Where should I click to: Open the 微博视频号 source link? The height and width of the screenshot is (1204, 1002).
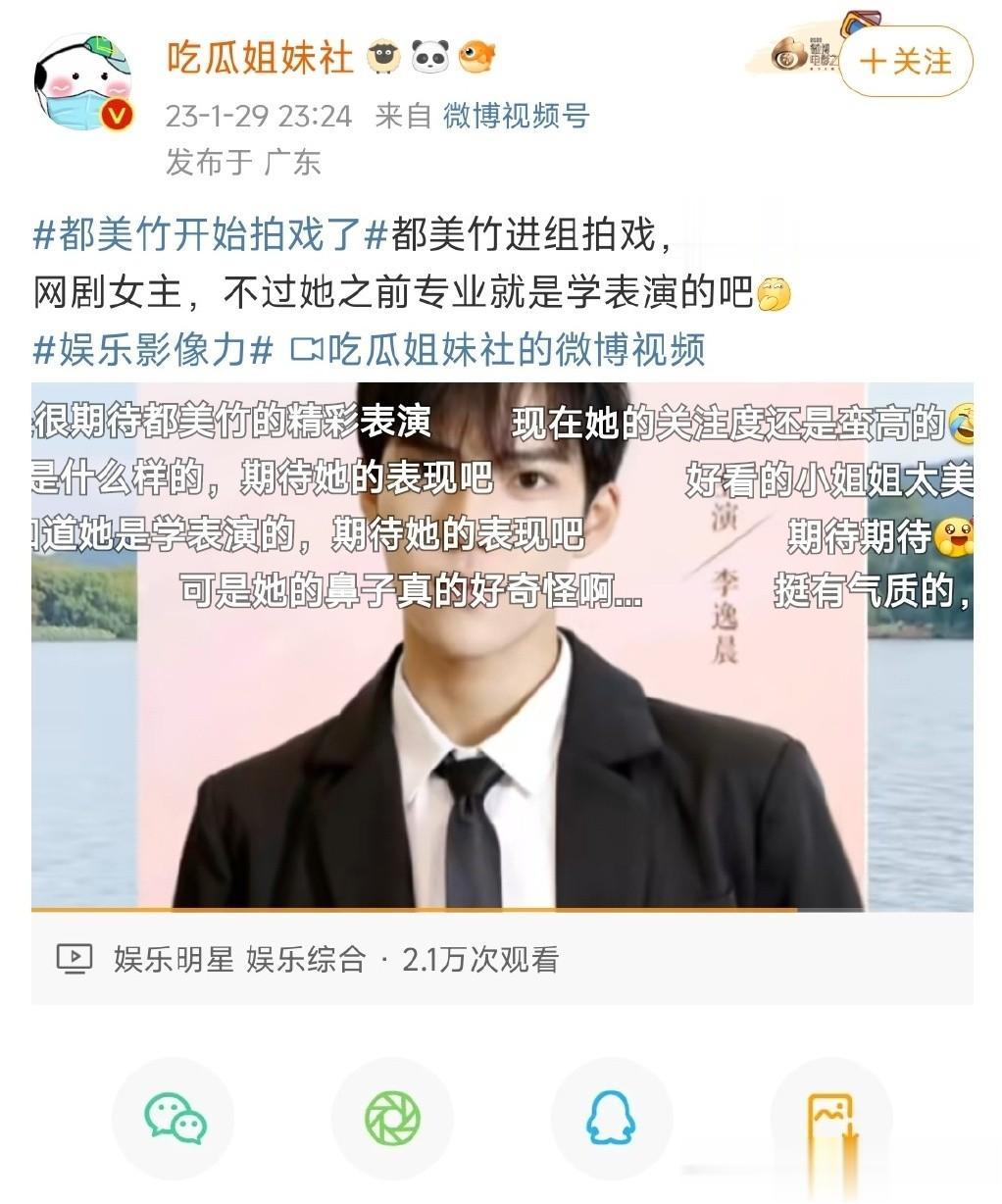point(516,116)
